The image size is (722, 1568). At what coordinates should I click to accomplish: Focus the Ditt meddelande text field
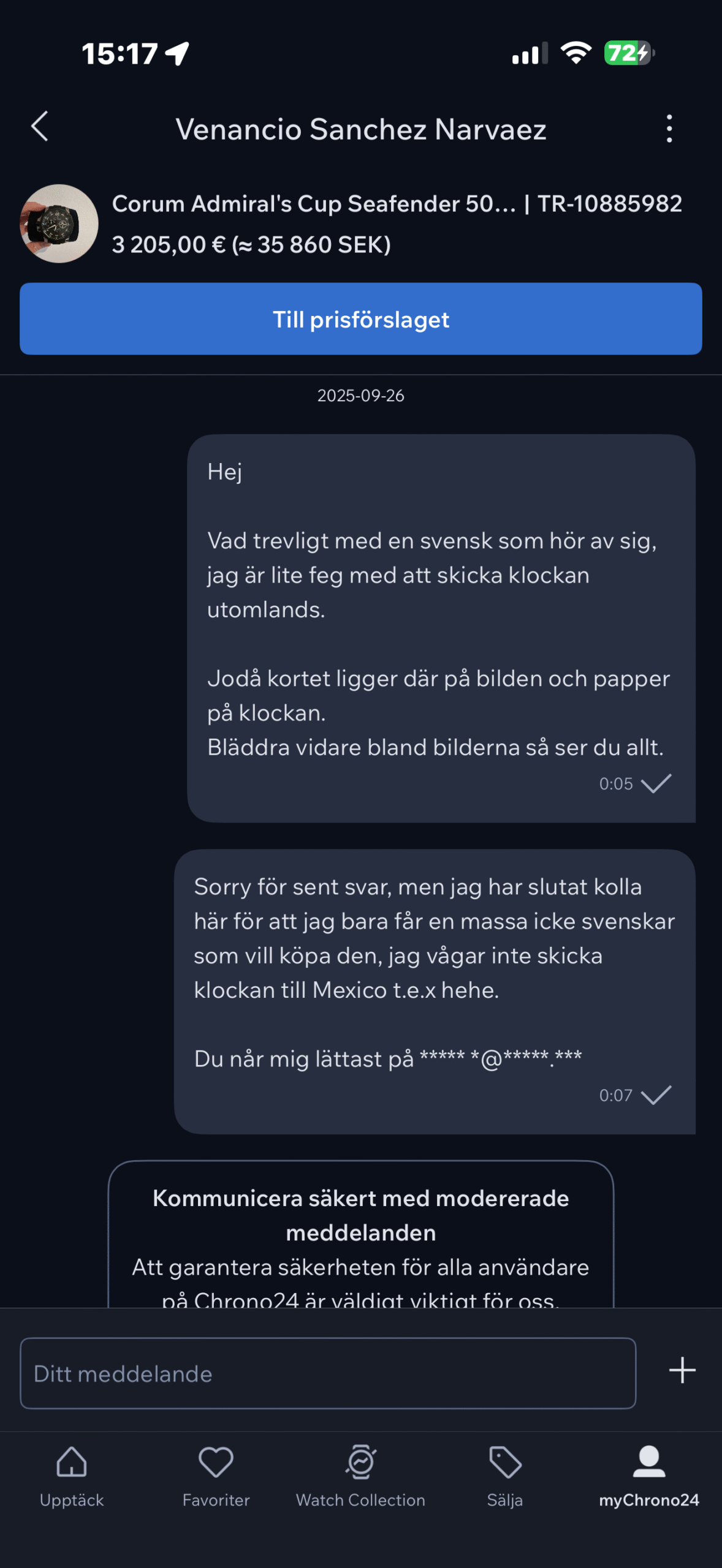(x=328, y=1373)
